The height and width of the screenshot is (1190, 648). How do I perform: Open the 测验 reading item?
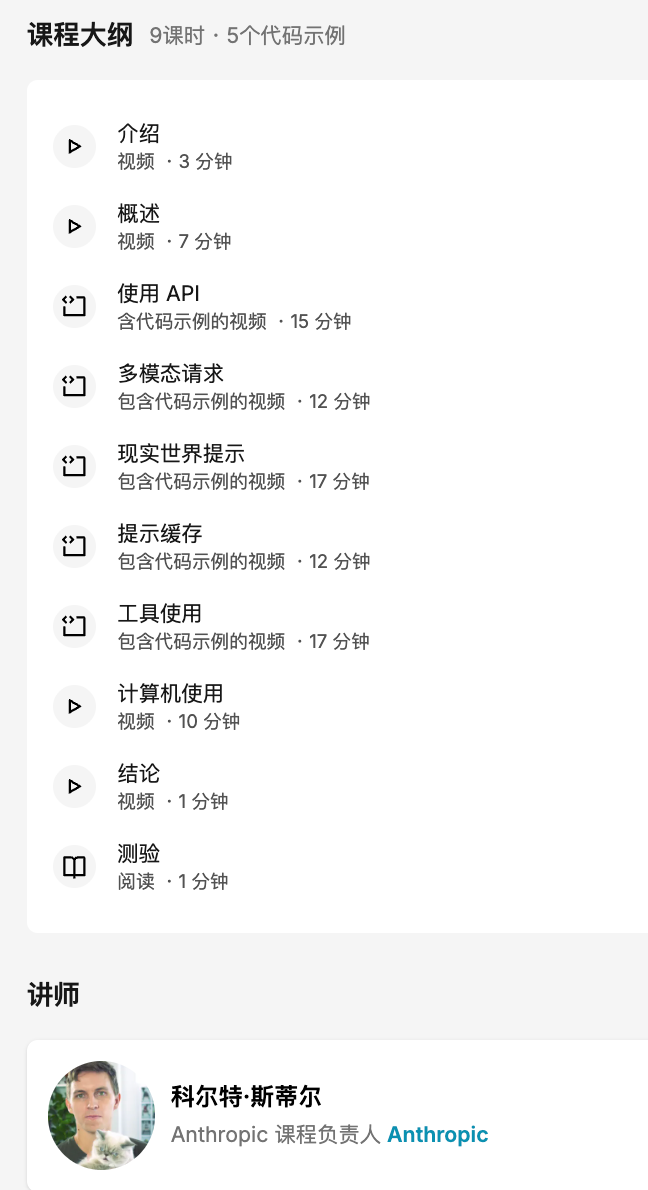tap(139, 854)
